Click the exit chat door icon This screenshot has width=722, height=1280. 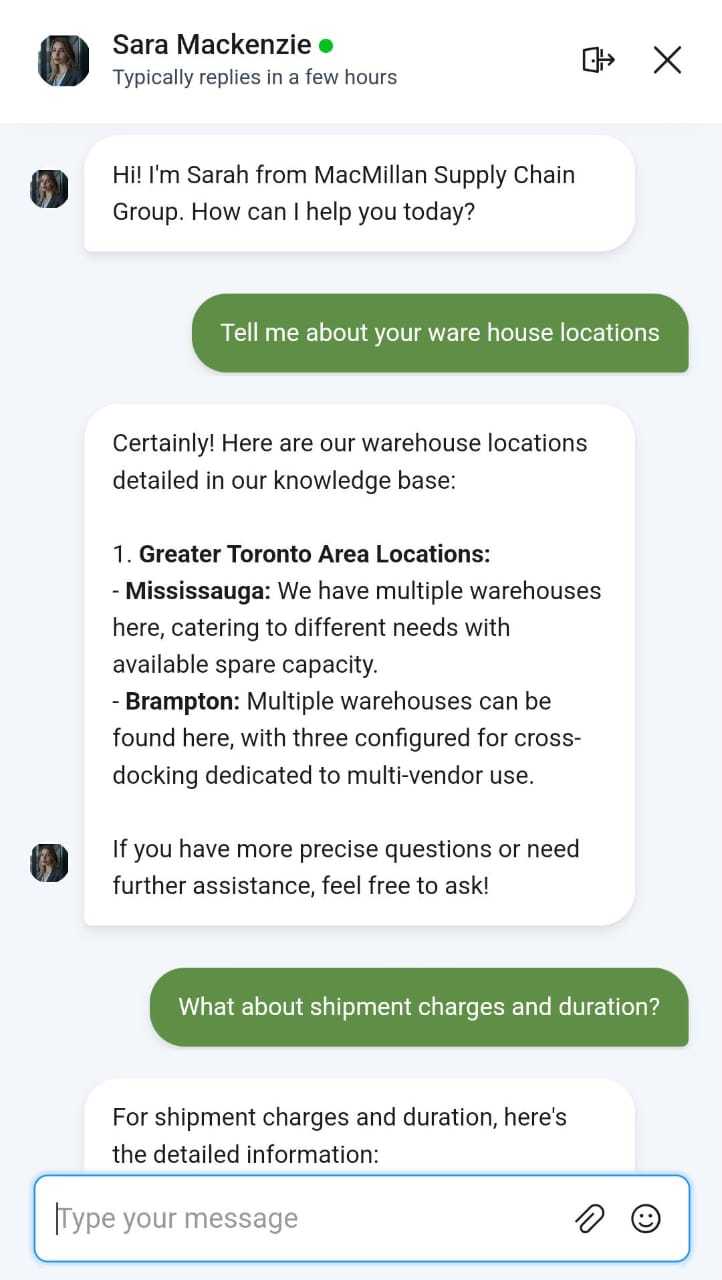click(598, 60)
